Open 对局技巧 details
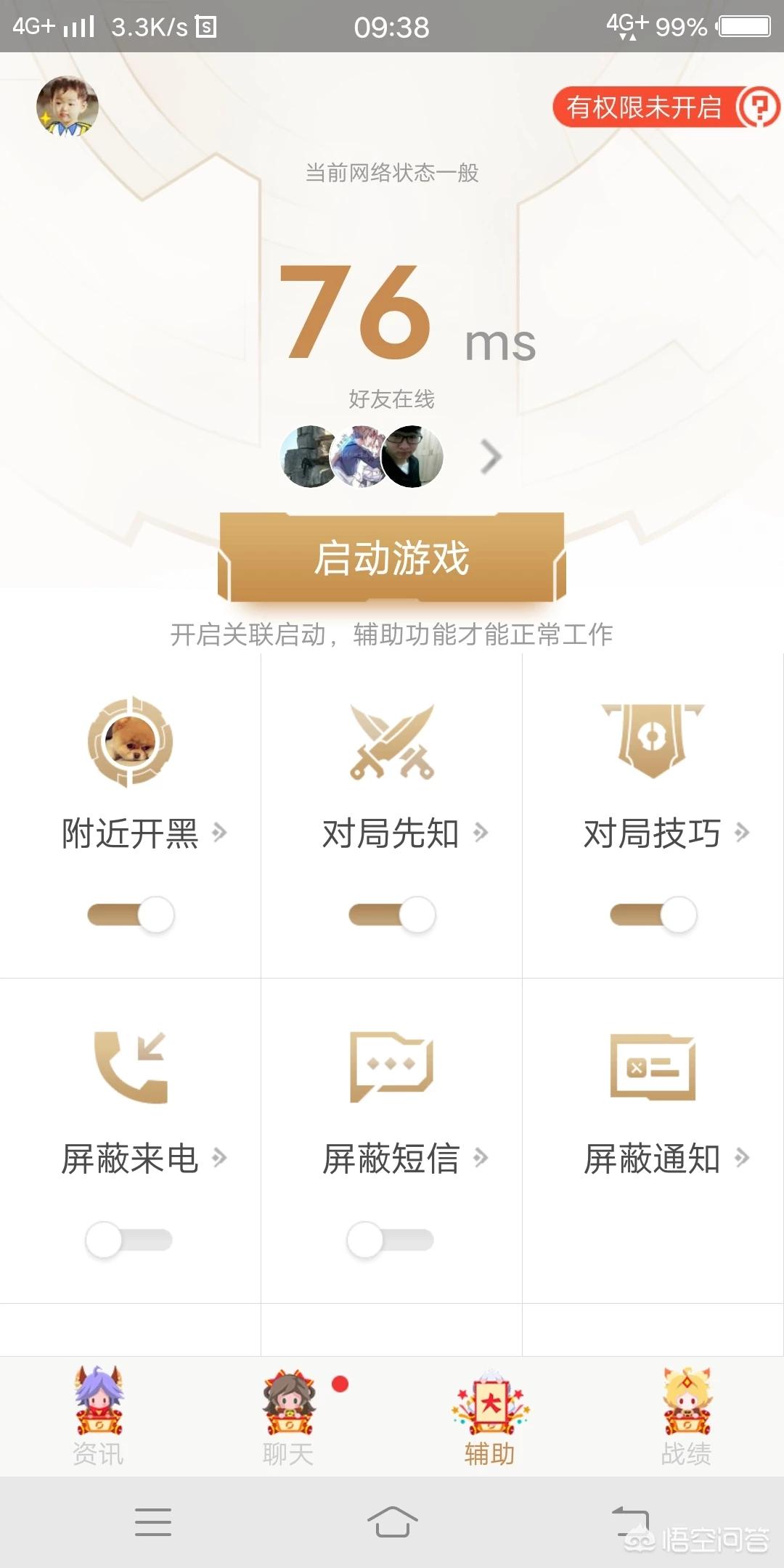The width and height of the screenshot is (784, 1568). (666, 833)
